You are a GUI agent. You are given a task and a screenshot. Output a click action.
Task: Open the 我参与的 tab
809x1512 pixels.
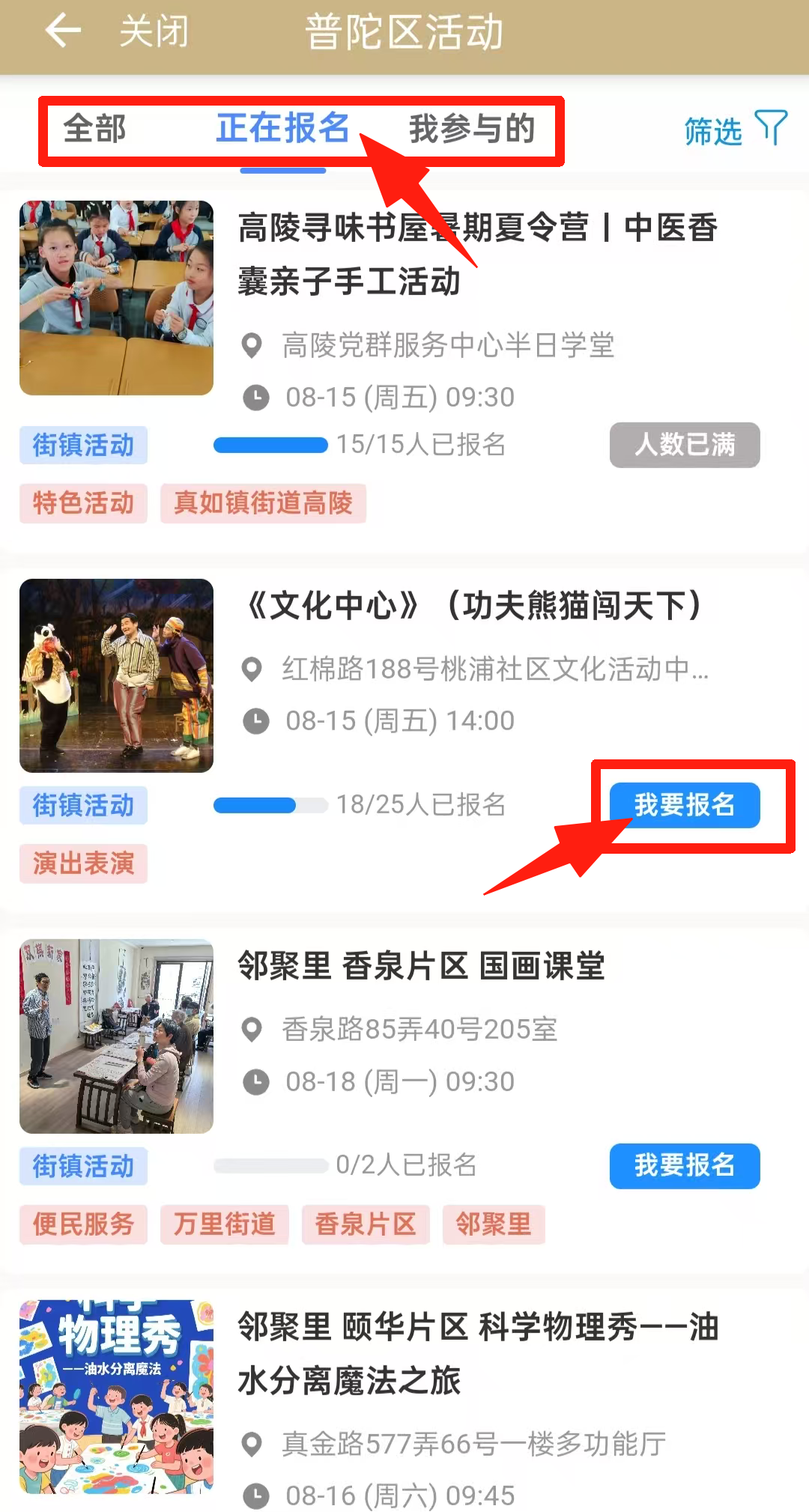point(472,129)
